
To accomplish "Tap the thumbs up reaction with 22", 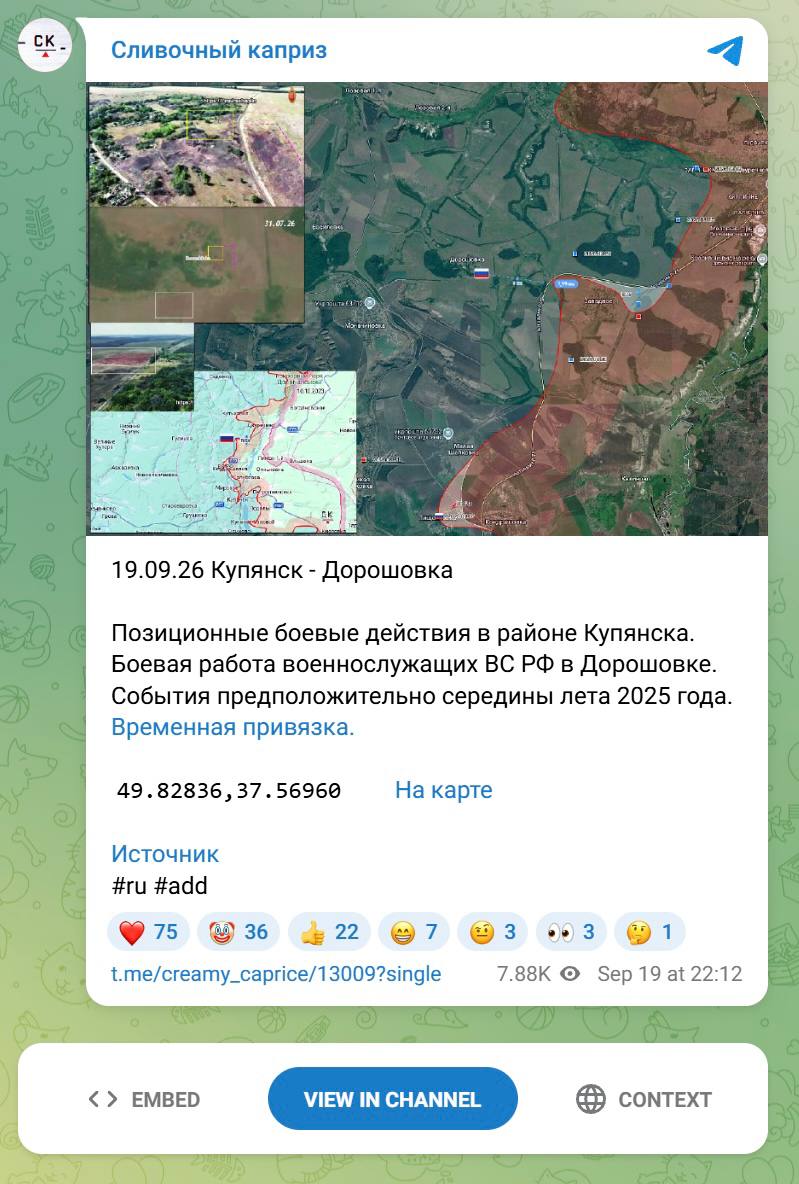I will [x=329, y=932].
